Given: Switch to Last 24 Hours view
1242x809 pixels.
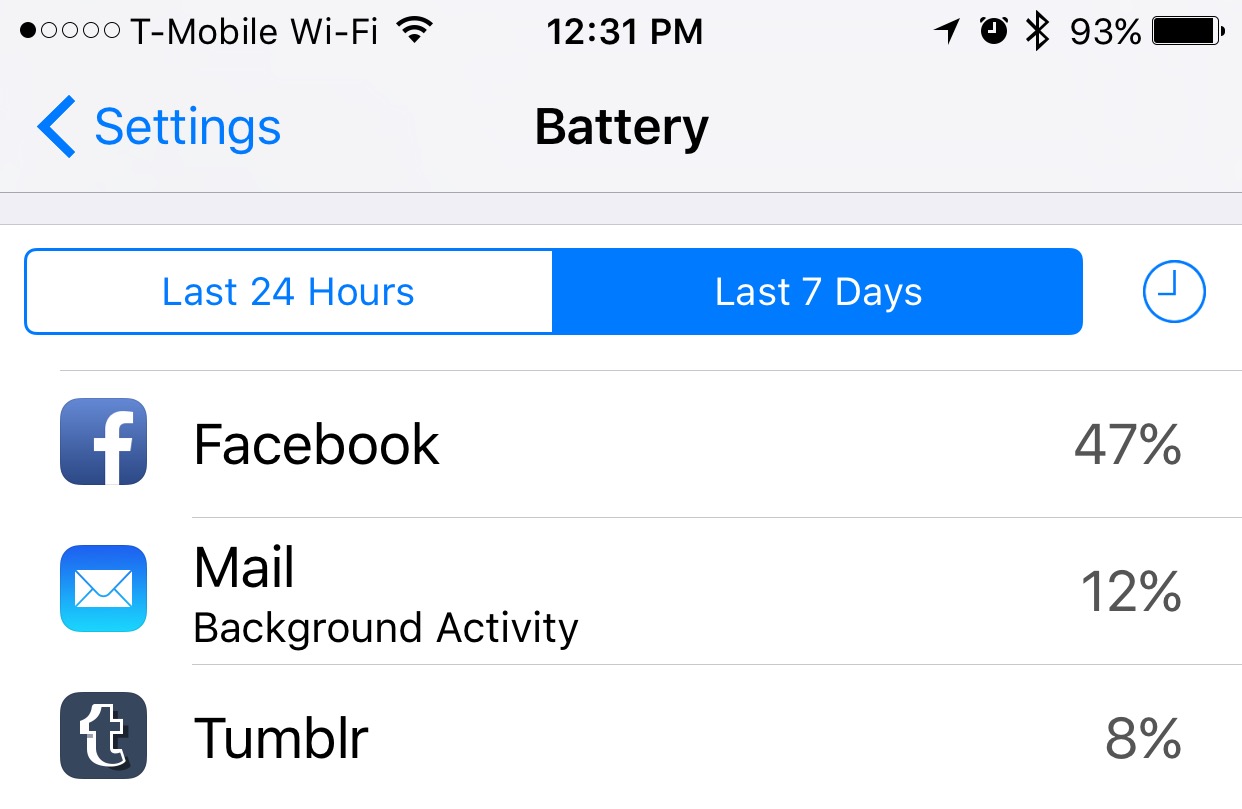Looking at the screenshot, I should tap(288, 292).
